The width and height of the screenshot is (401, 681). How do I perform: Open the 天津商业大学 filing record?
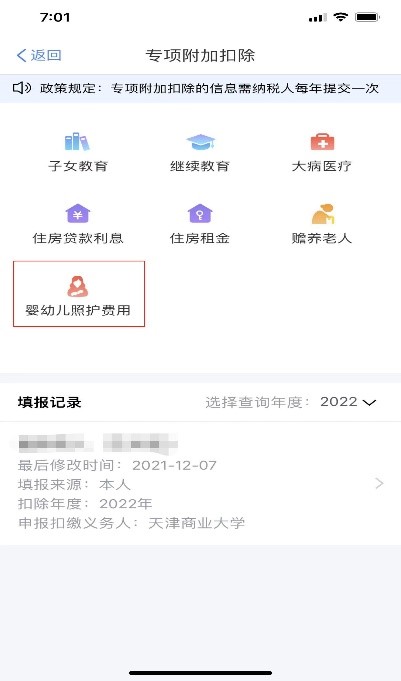point(200,483)
